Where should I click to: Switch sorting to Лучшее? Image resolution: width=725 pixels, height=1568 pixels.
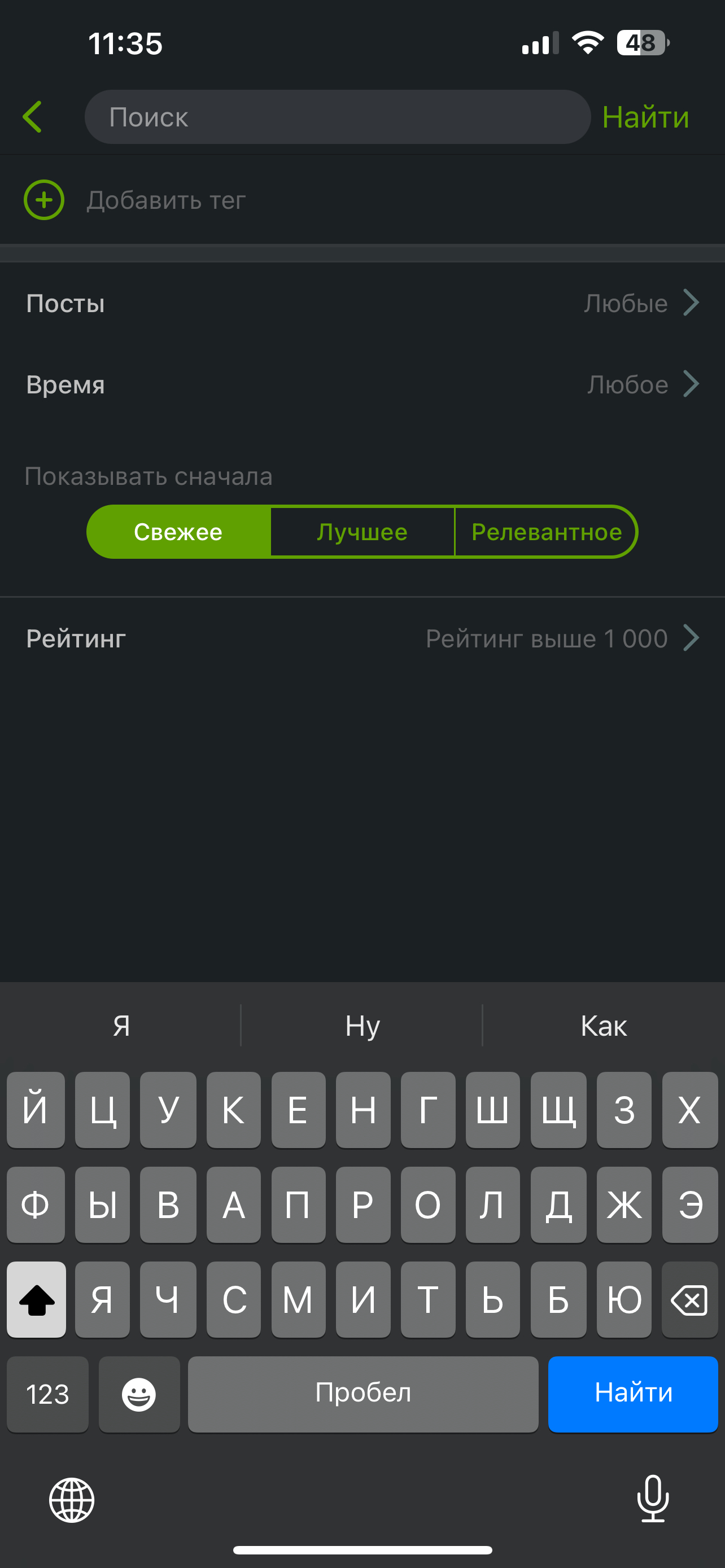pyautogui.click(x=362, y=532)
